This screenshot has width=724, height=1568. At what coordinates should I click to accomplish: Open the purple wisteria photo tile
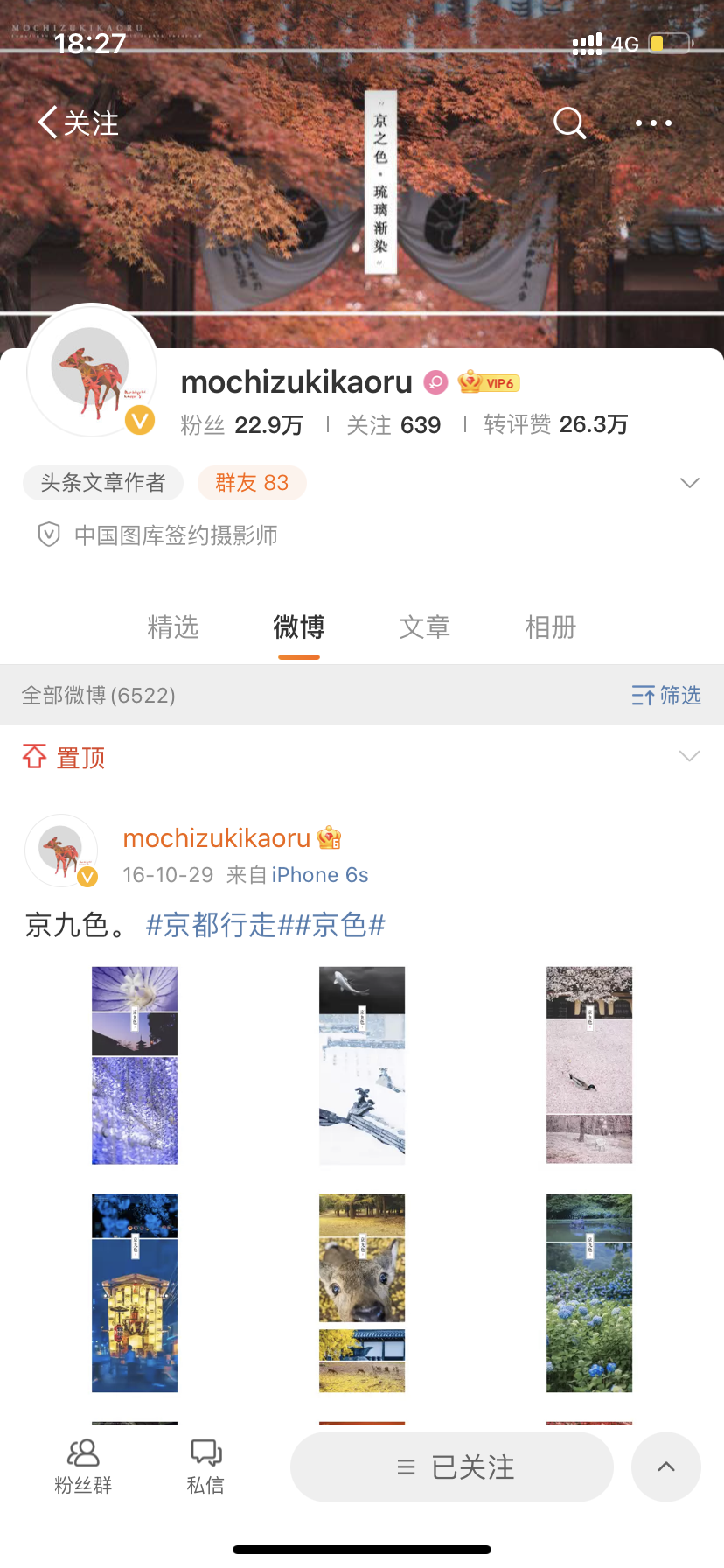135,1065
